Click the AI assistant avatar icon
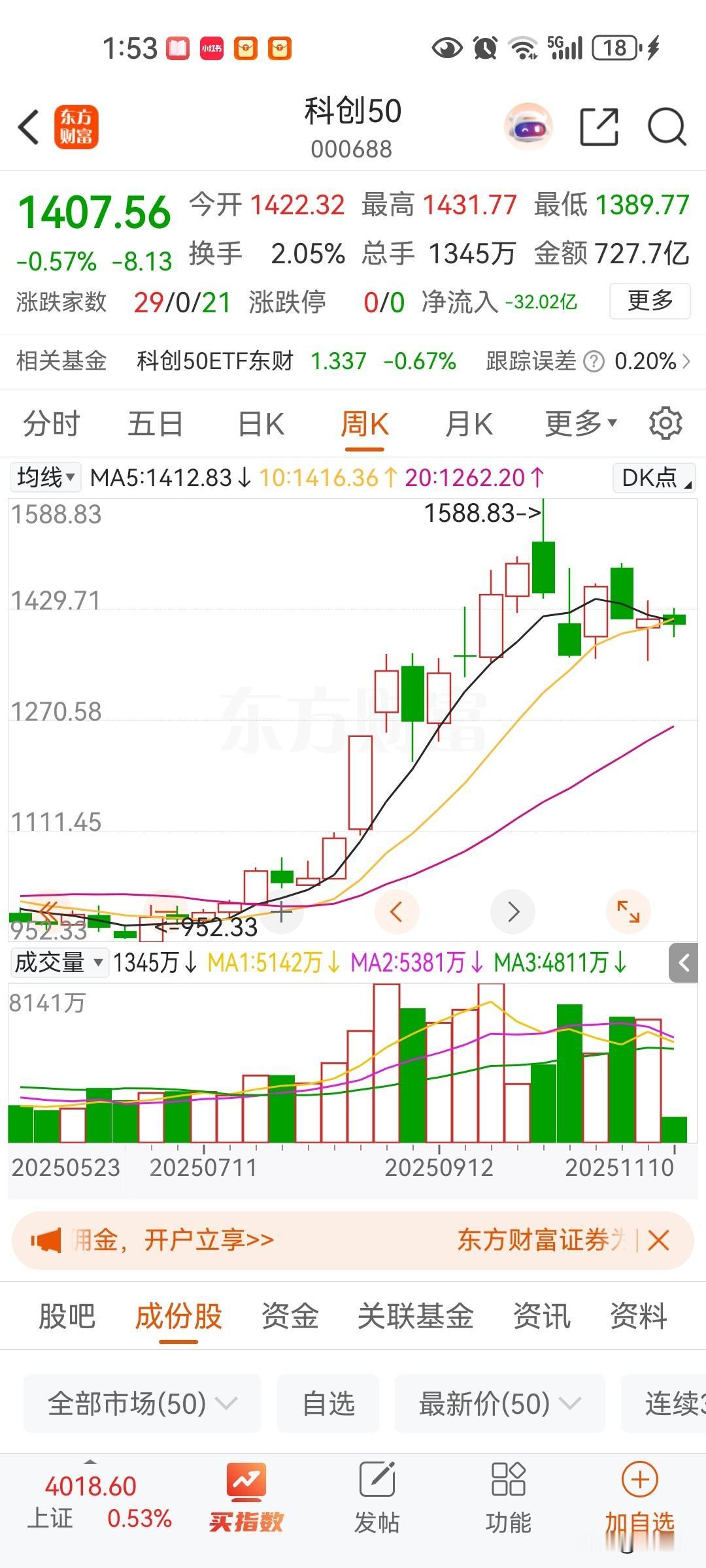This screenshot has height=1568, width=706. click(528, 126)
